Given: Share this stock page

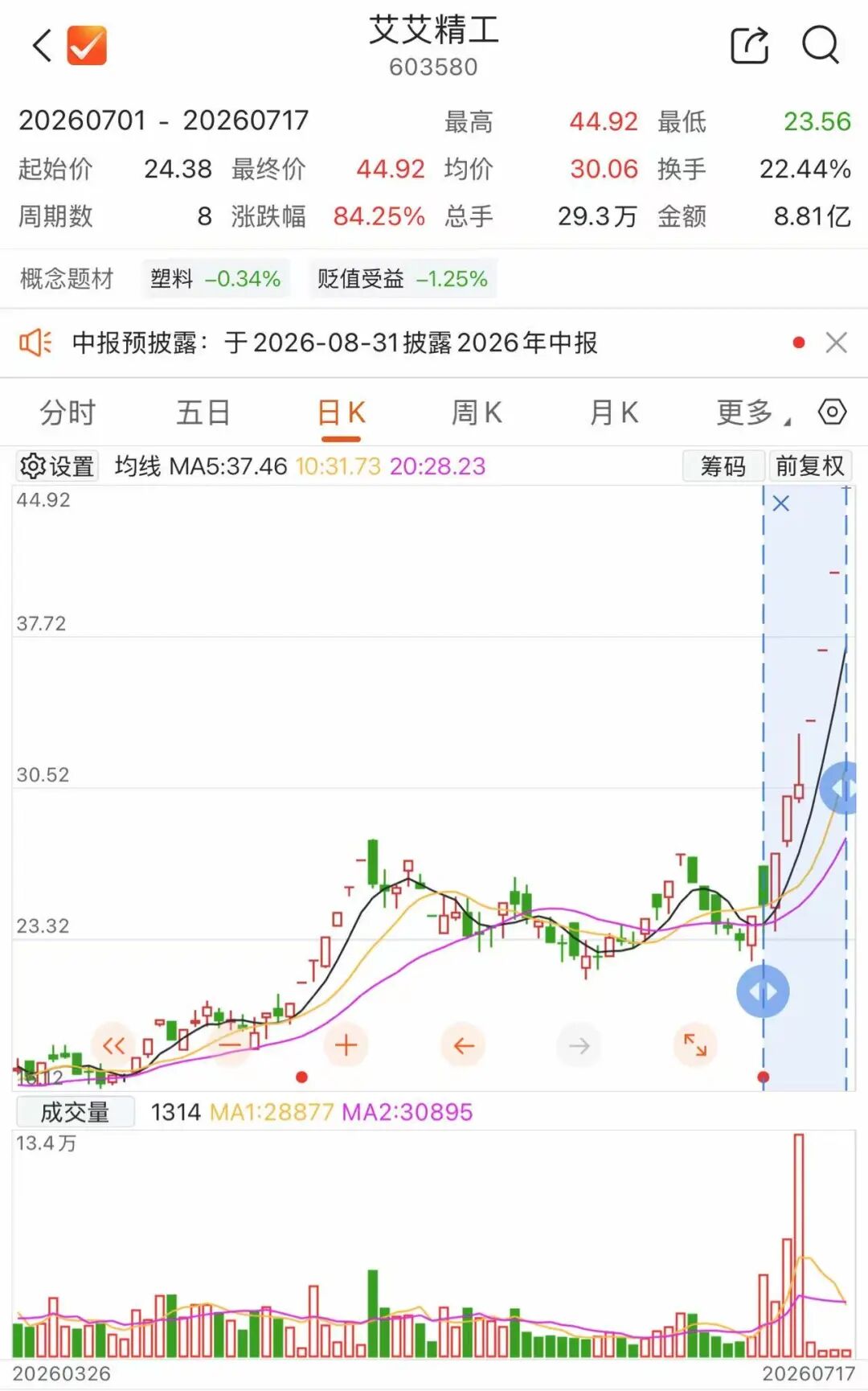Looking at the screenshot, I should 749,45.
